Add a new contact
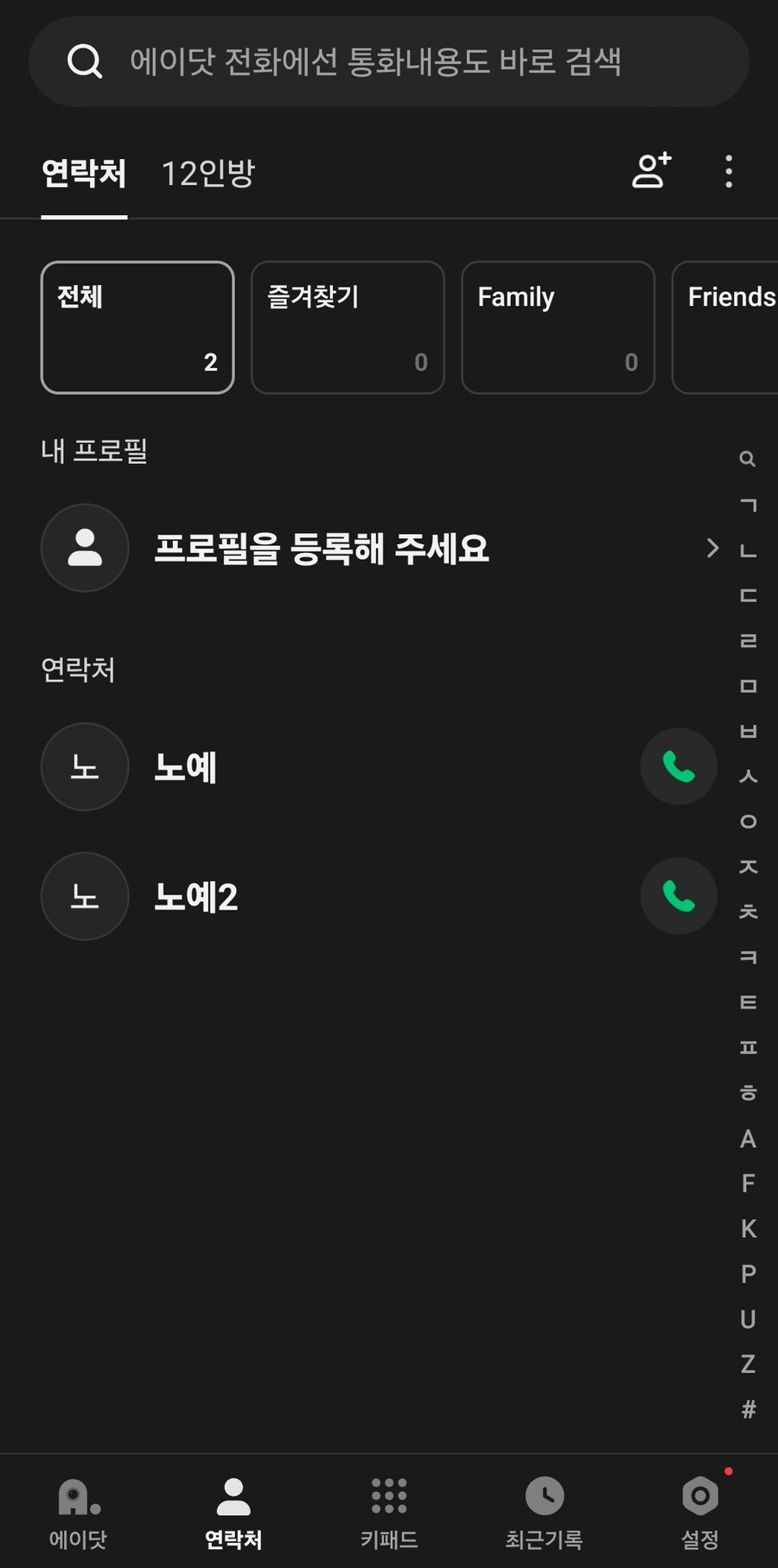778x1568 pixels. 651,170
